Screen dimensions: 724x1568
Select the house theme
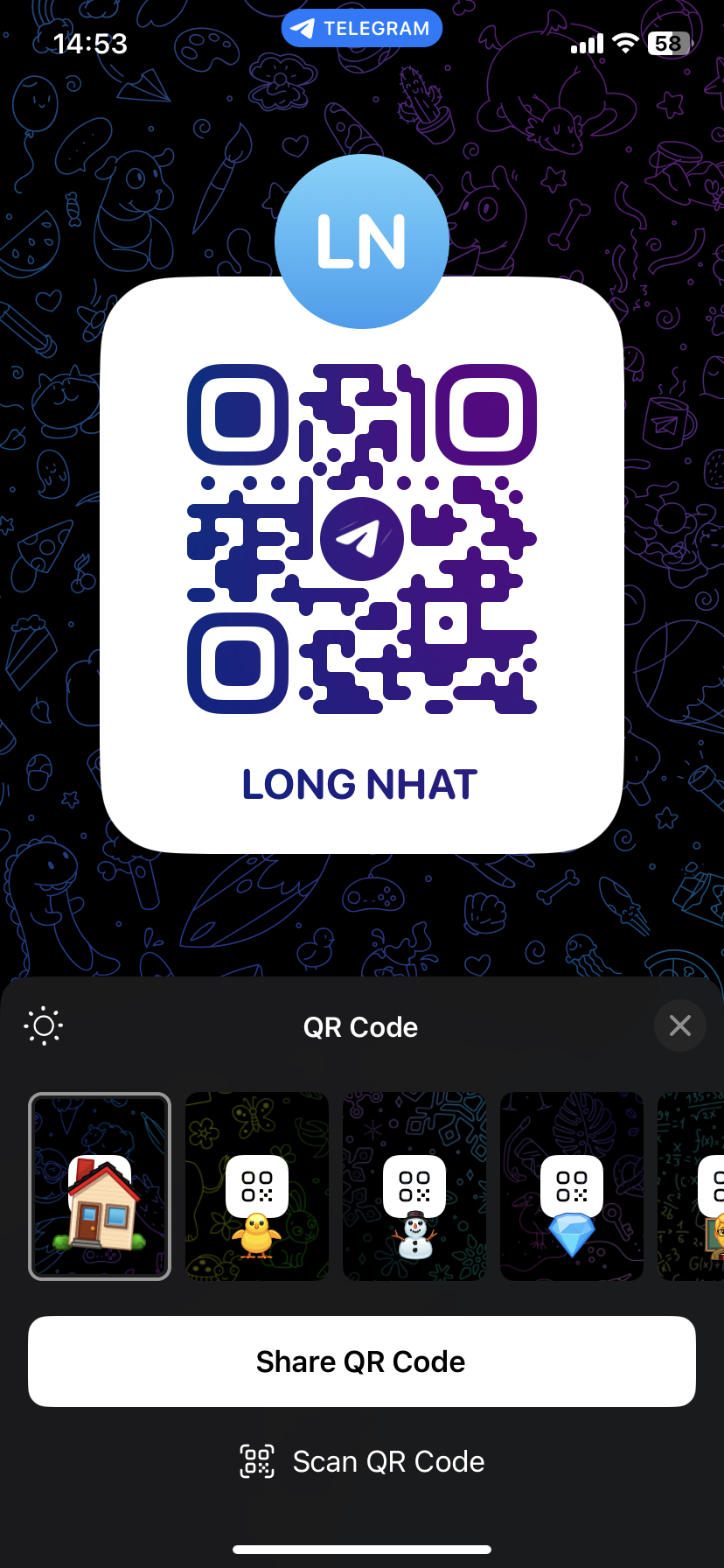100,1186
